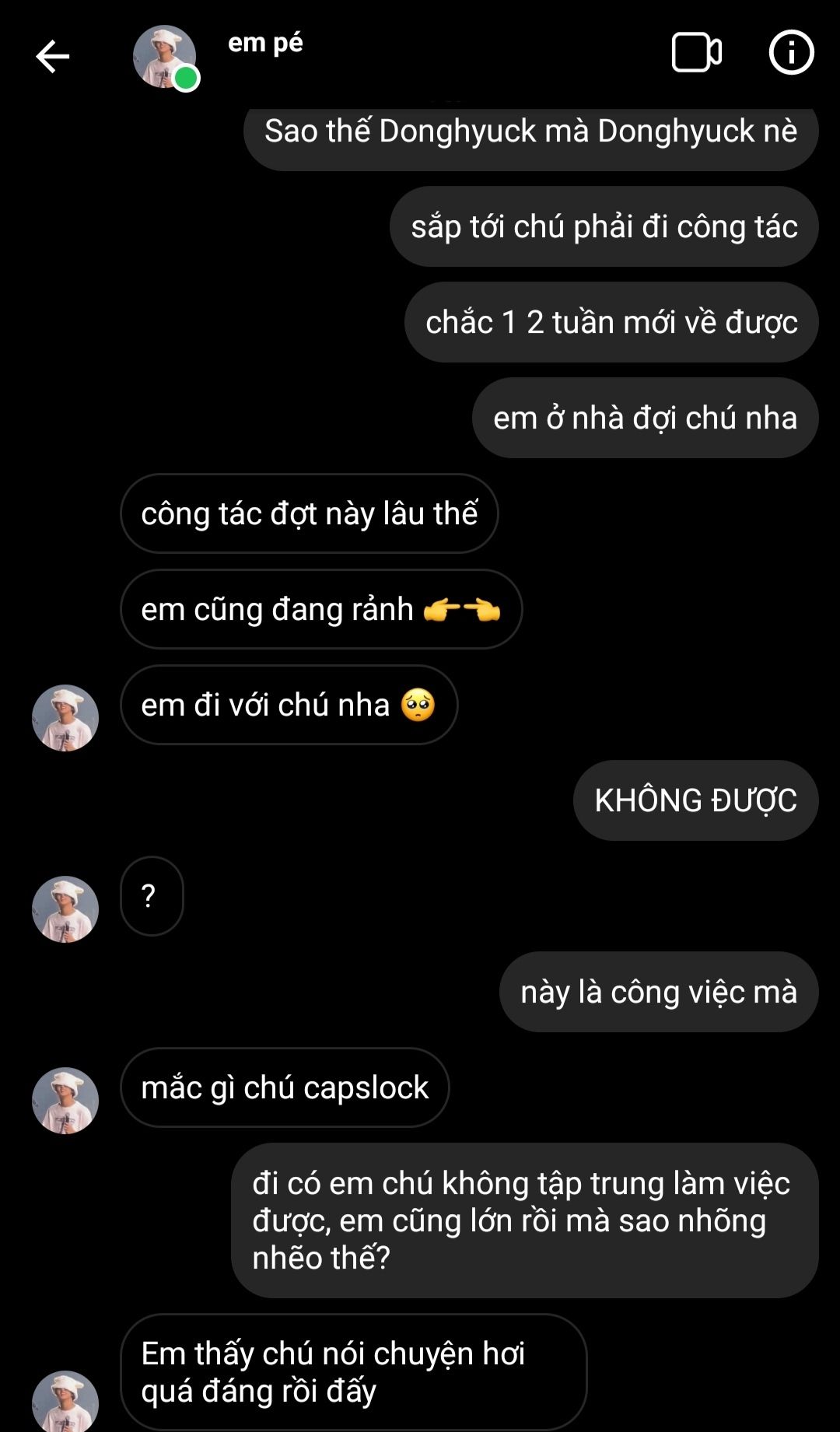Open em pé's profile picture in header

(x=164, y=57)
